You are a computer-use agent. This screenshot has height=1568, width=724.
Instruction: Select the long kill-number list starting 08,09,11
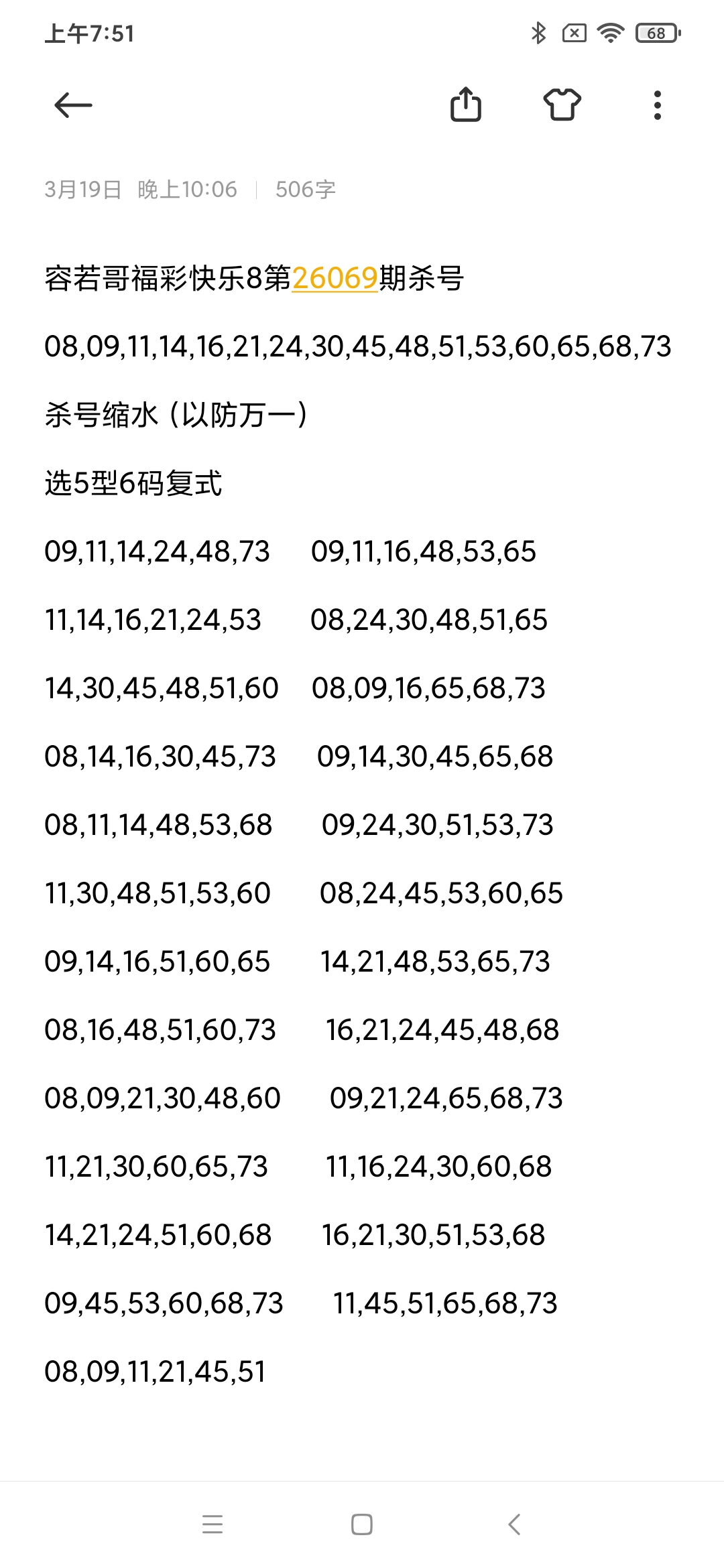[359, 345]
